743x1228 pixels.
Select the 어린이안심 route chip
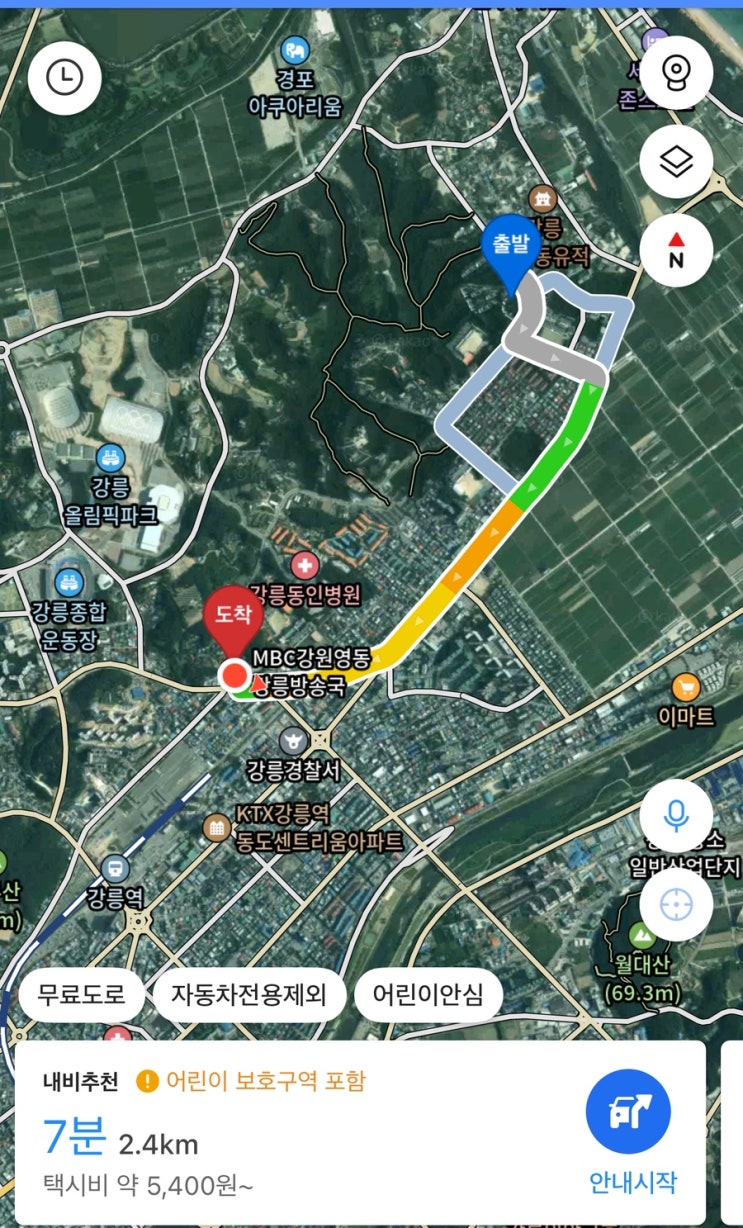point(427,994)
